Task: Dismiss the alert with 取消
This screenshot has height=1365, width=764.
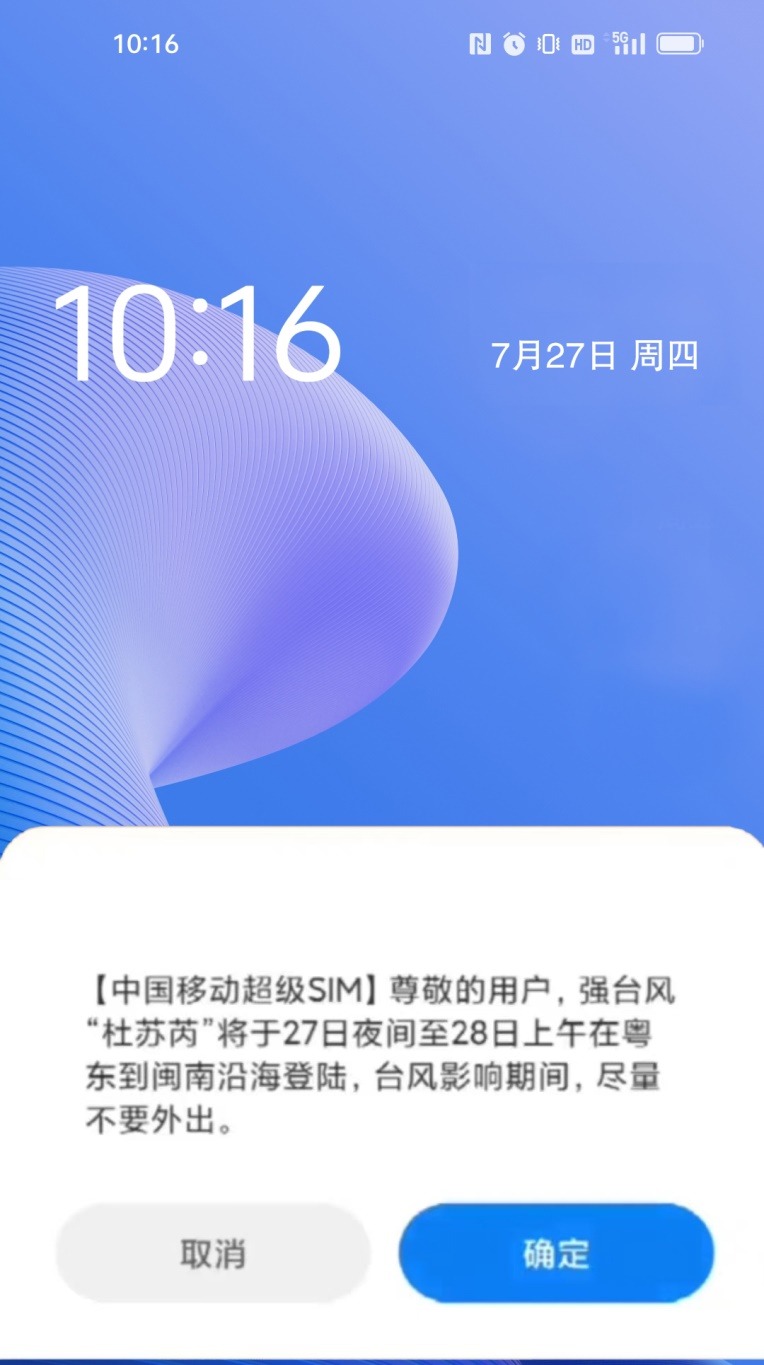Action: tap(213, 1253)
